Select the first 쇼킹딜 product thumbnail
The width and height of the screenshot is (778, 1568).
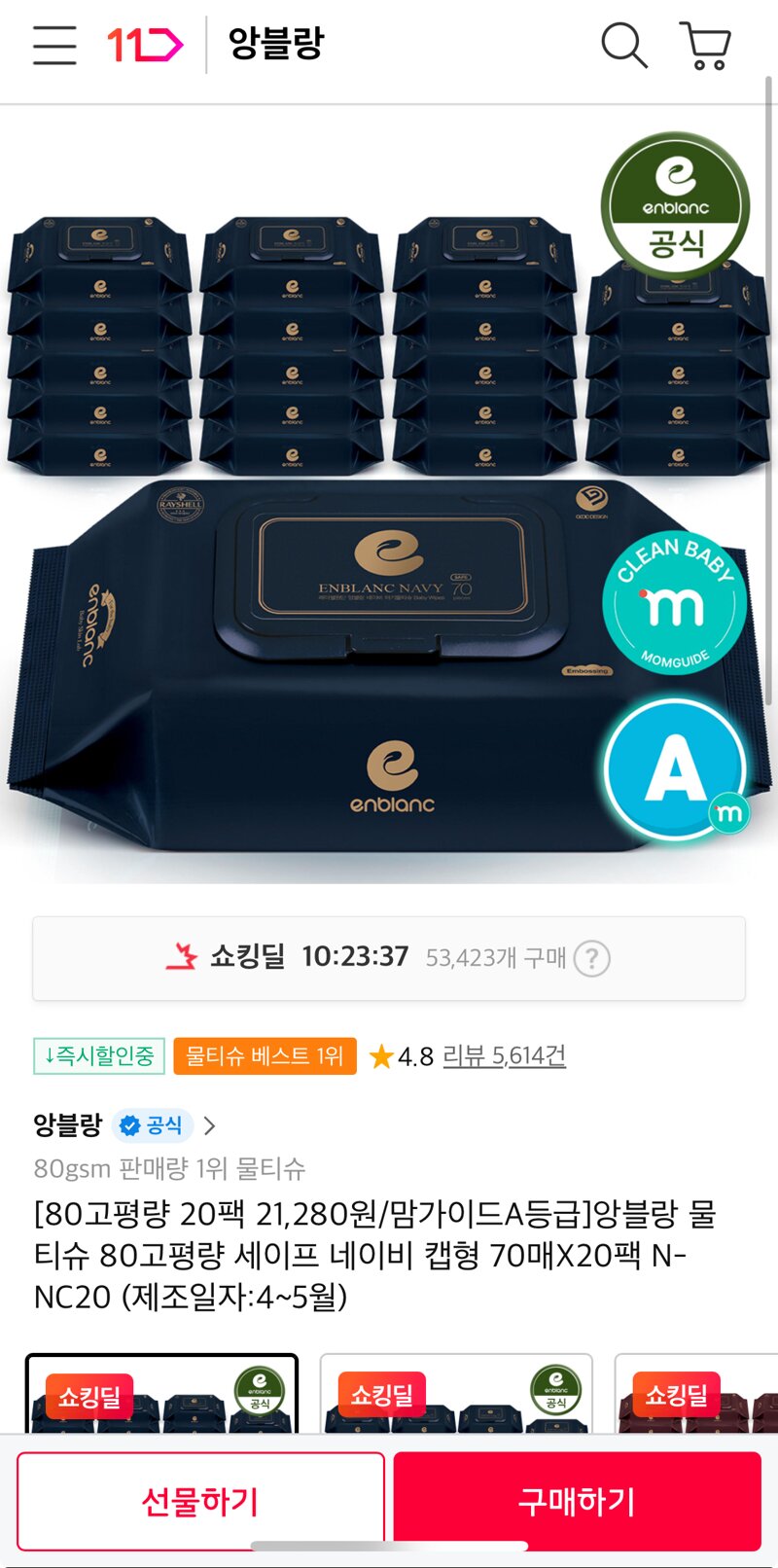(x=161, y=1393)
